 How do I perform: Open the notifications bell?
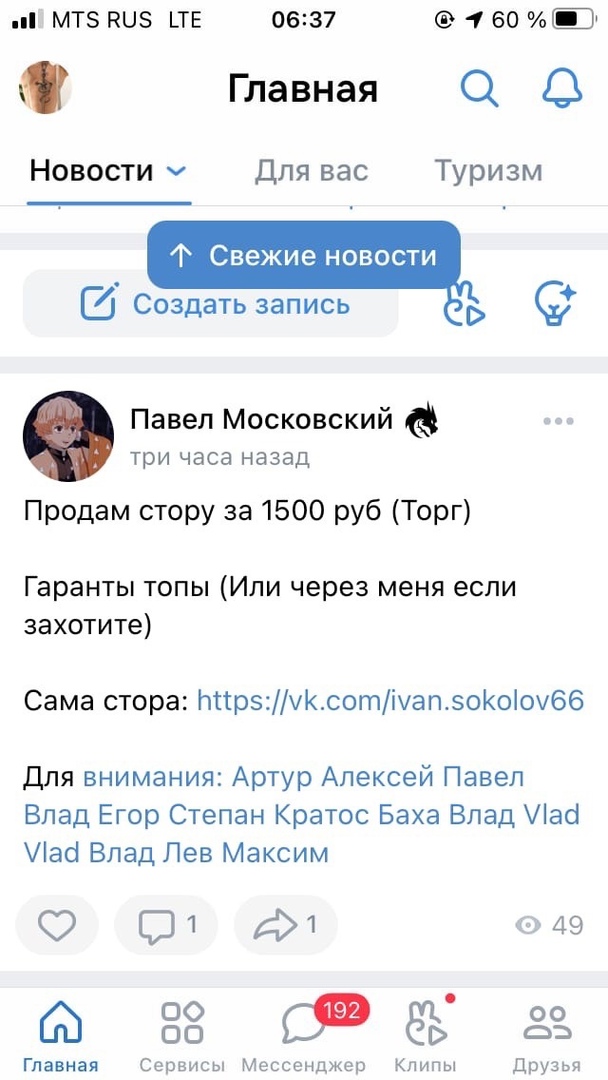tap(562, 89)
